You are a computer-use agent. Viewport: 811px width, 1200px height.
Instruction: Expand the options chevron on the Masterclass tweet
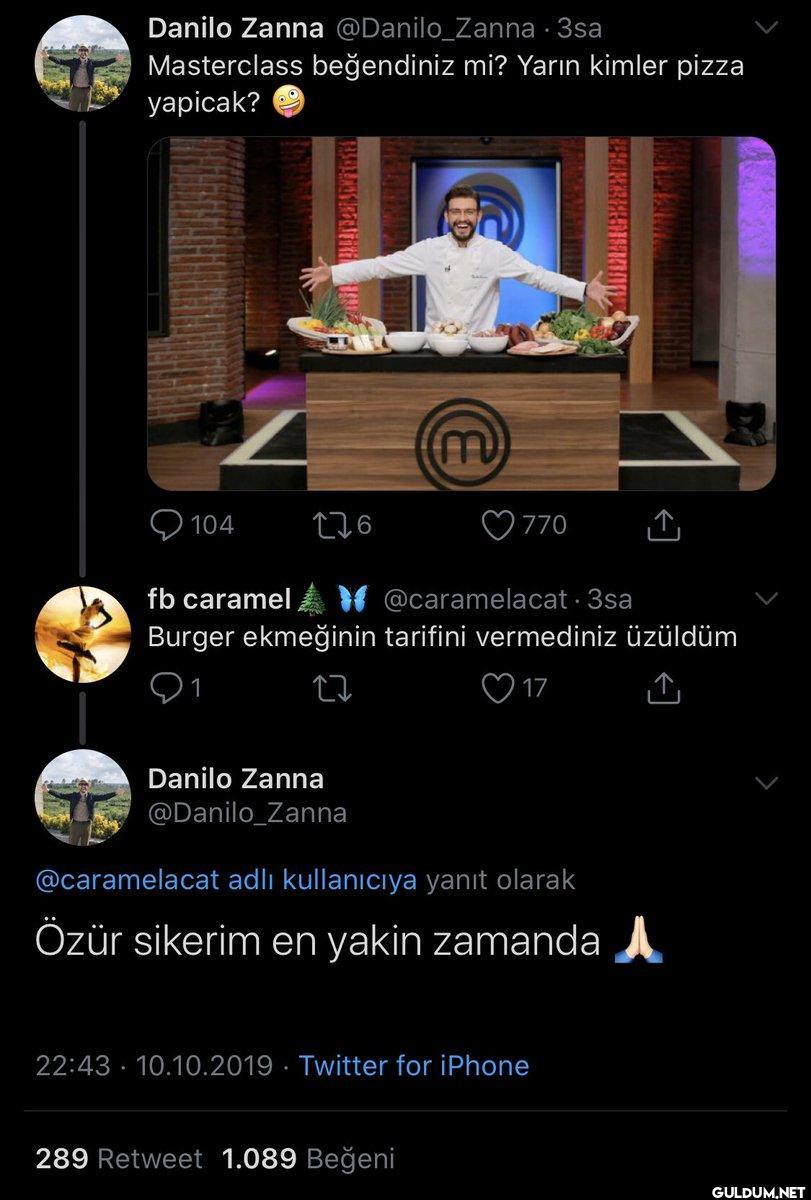tap(766, 28)
